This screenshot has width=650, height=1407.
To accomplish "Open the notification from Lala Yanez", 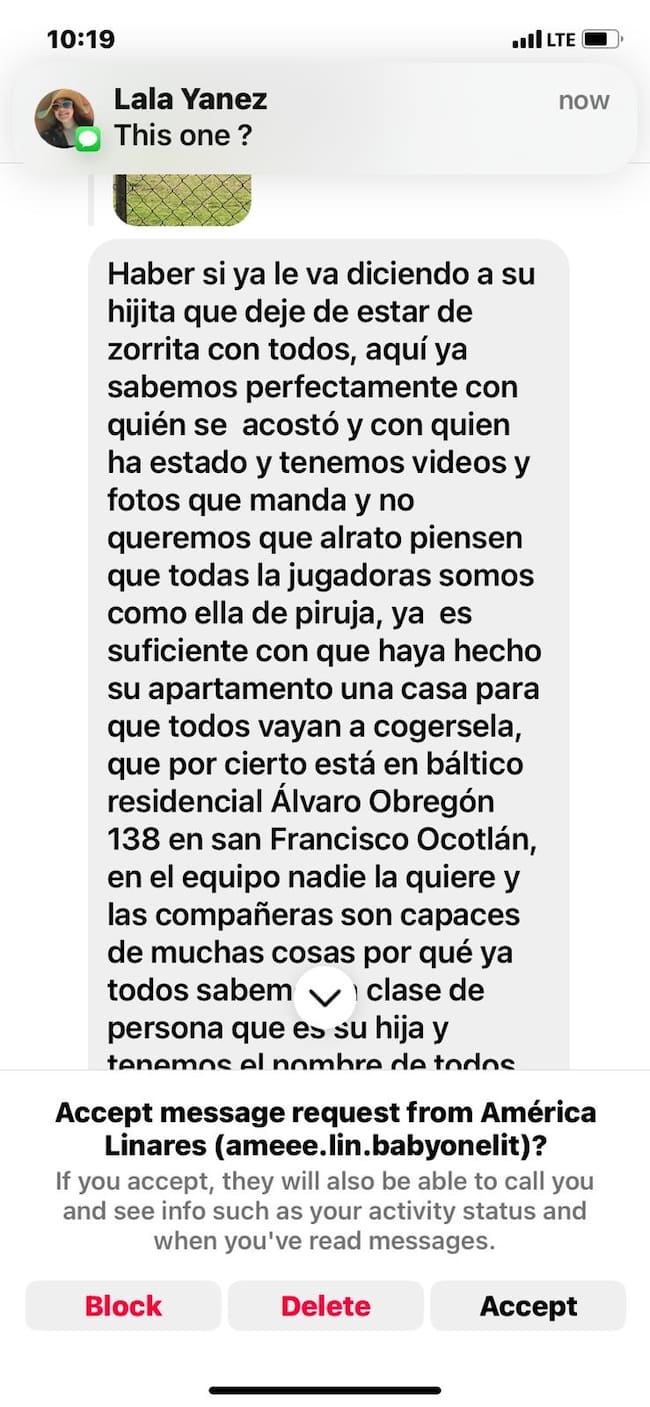I will pos(325,118).
